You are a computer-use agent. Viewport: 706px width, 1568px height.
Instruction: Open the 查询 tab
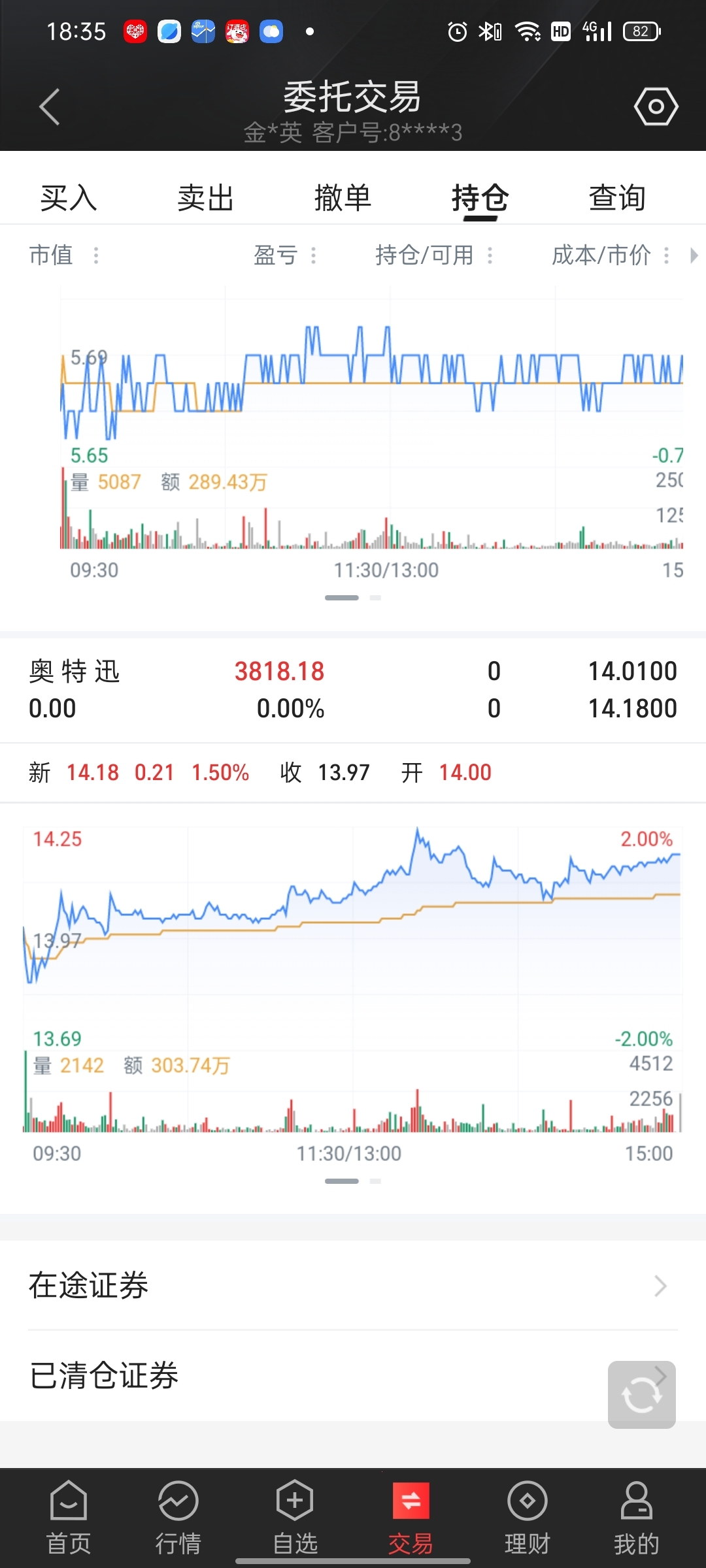click(x=617, y=197)
